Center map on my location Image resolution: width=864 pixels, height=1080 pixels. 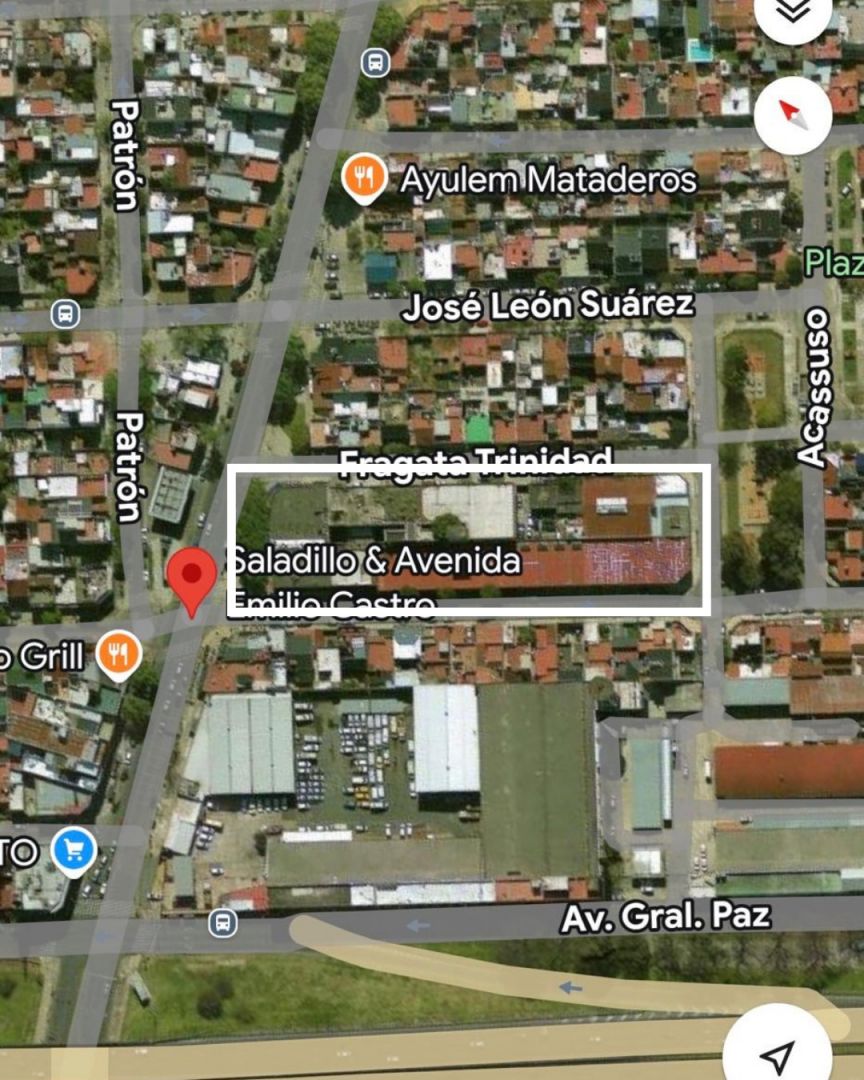tap(777, 1052)
